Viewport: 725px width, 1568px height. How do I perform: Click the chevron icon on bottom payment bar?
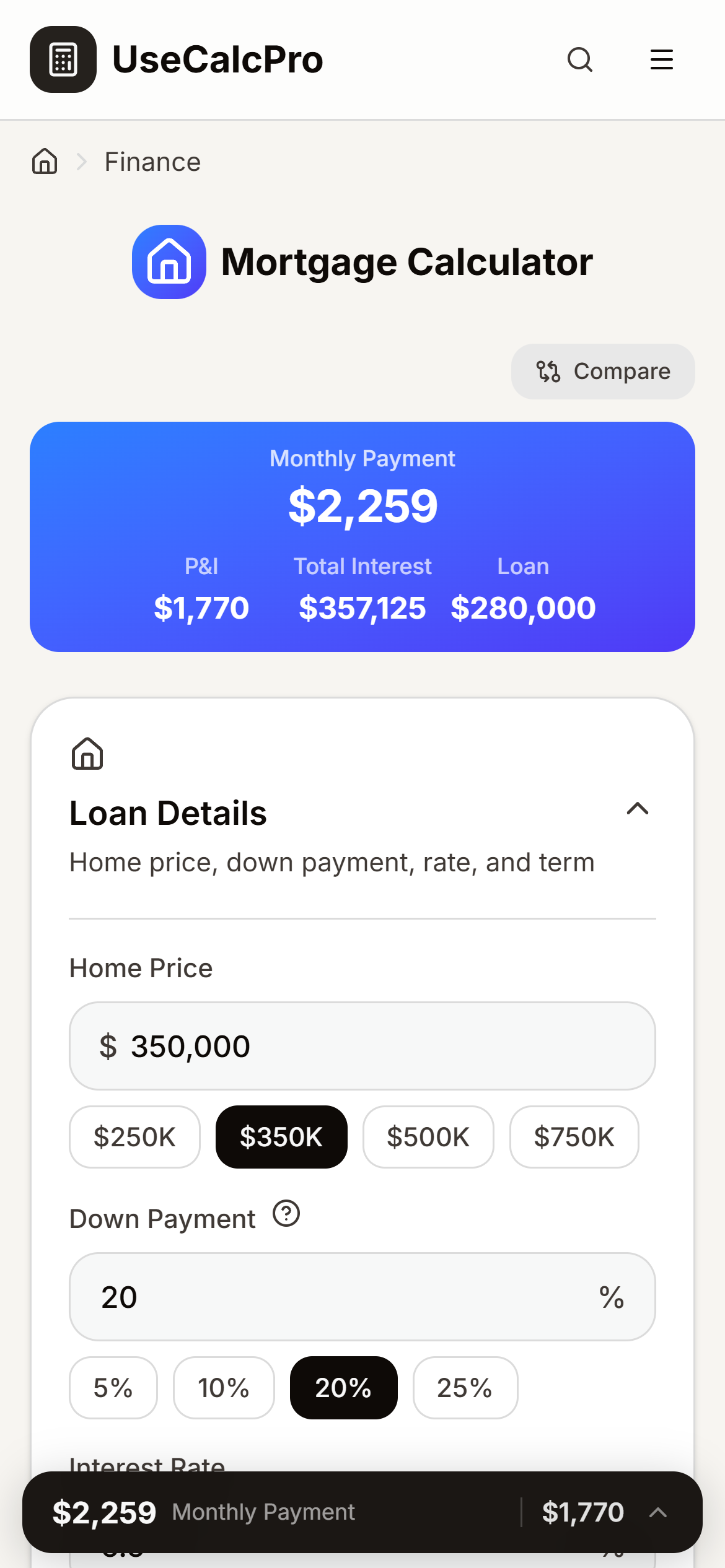[658, 1512]
